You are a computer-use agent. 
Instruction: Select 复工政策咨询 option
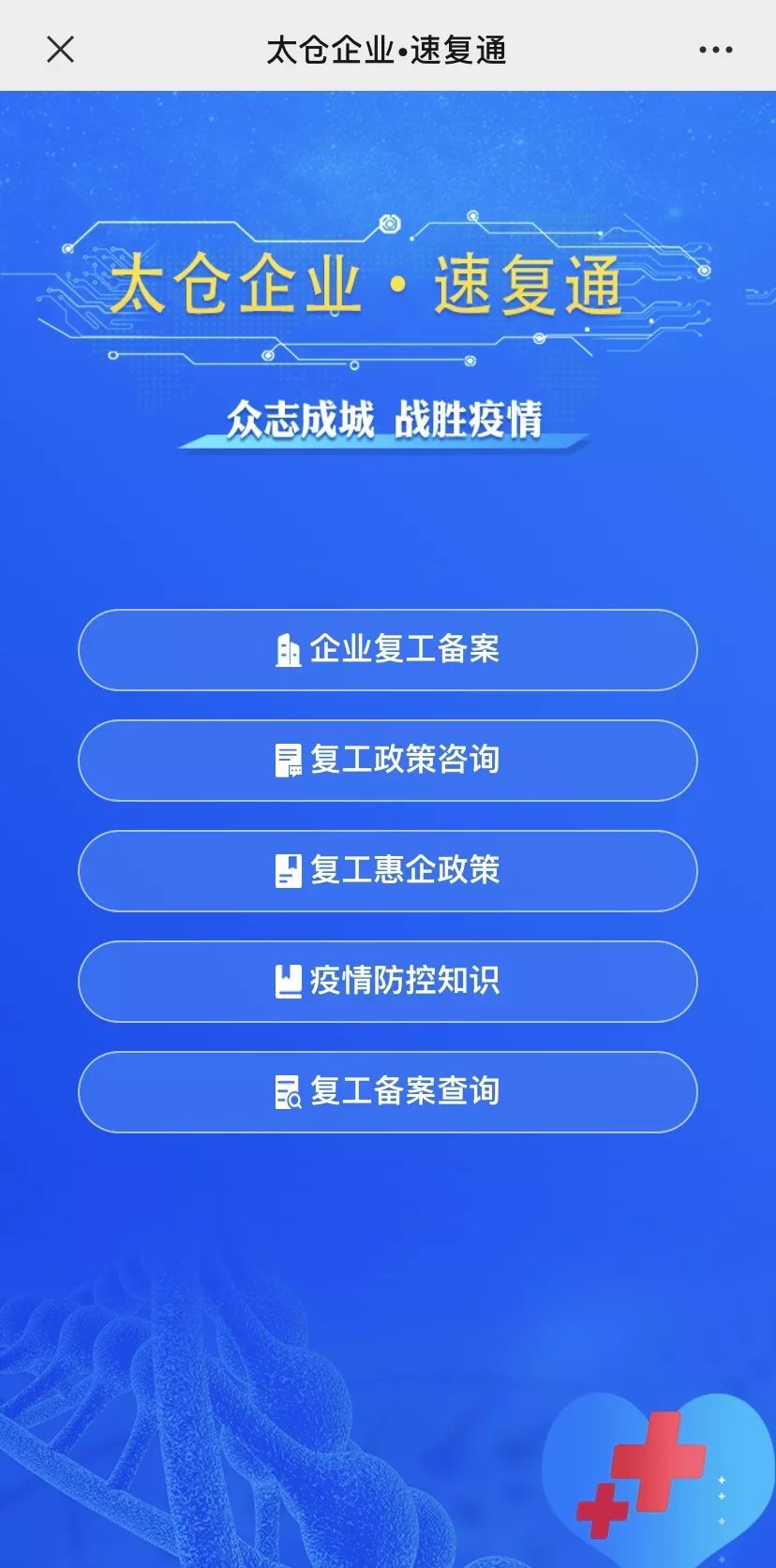click(x=387, y=760)
